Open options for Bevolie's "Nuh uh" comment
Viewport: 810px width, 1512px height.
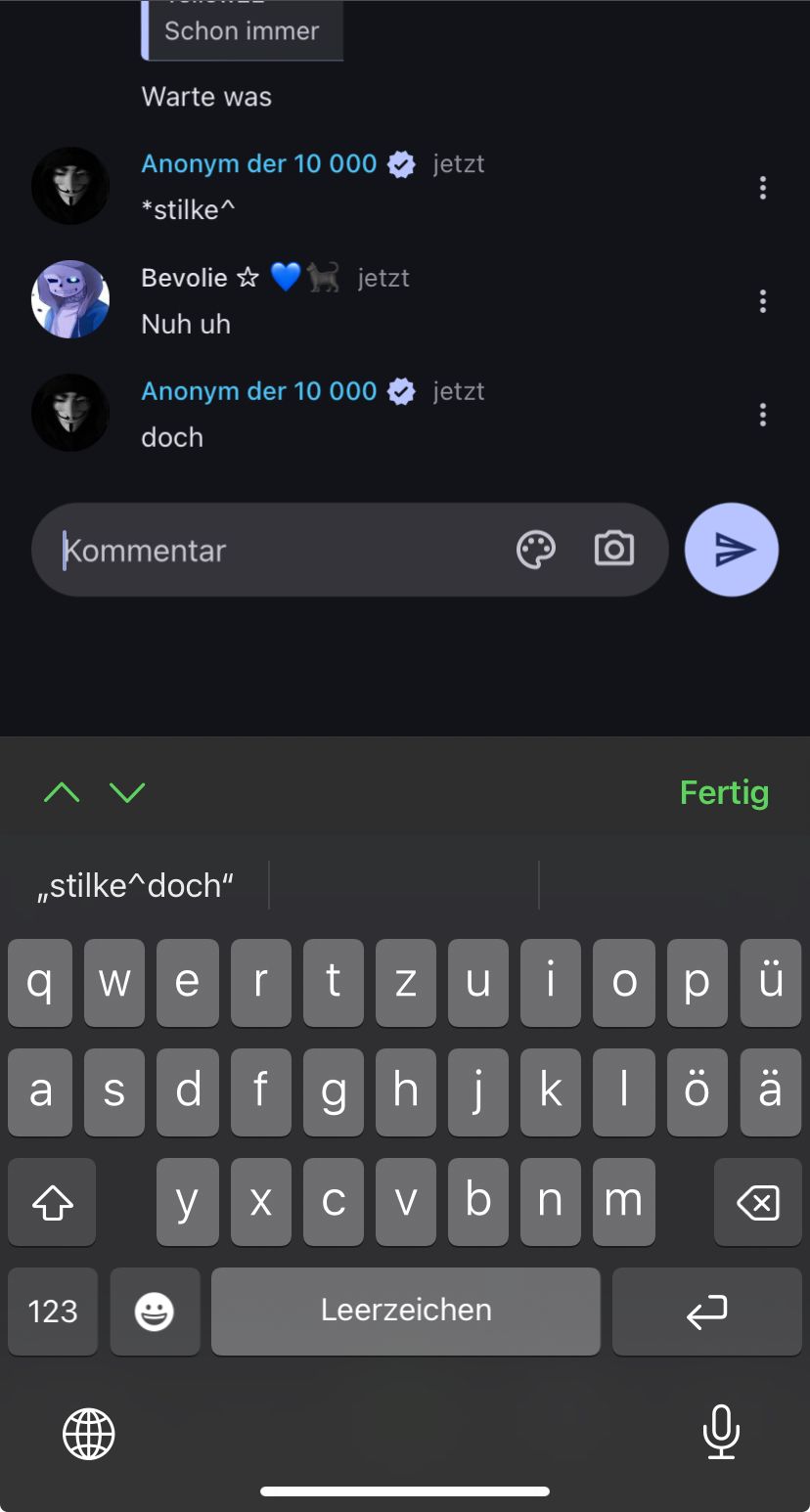(x=763, y=301)
